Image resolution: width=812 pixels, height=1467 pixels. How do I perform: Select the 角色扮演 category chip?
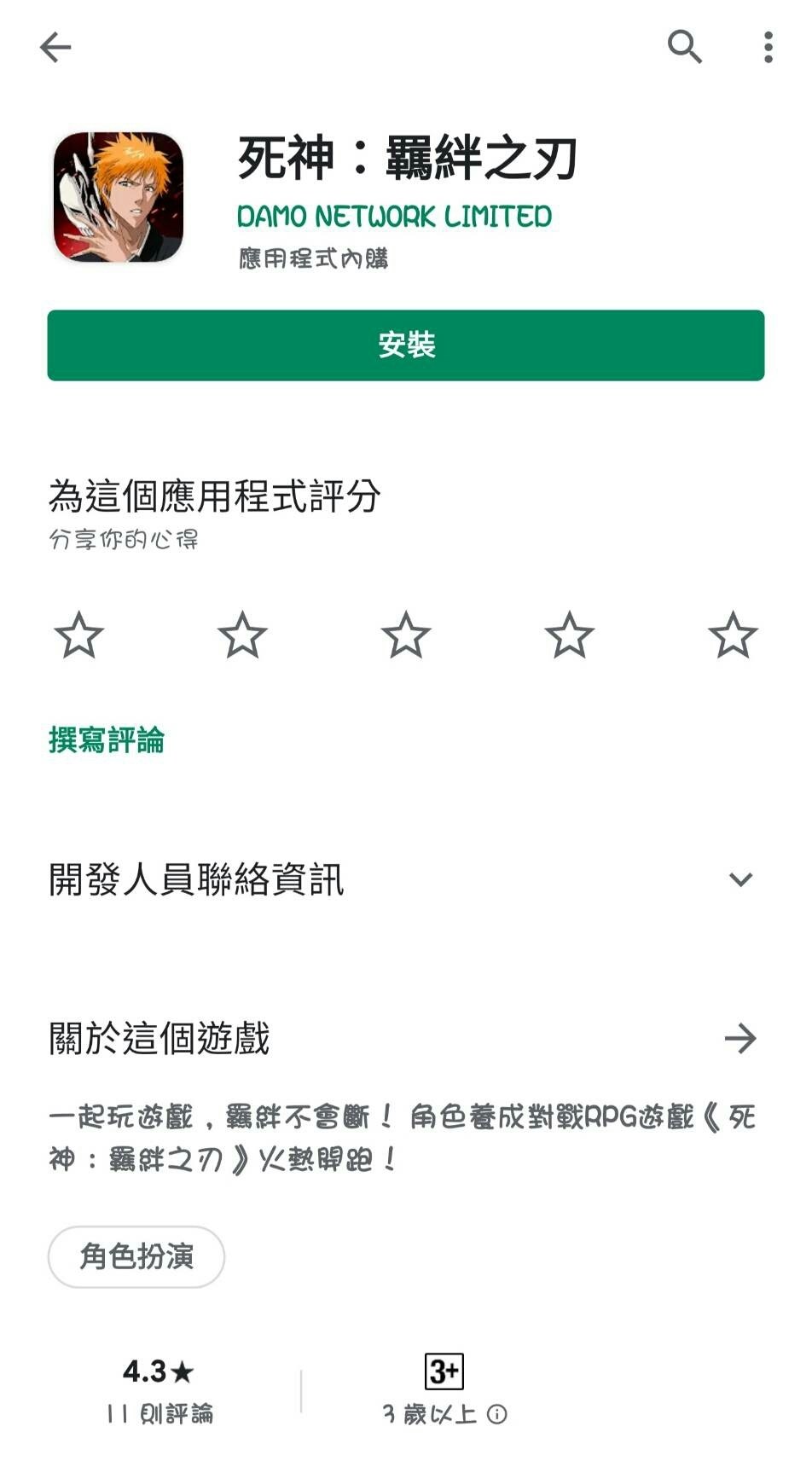[x=136, y=1256]
